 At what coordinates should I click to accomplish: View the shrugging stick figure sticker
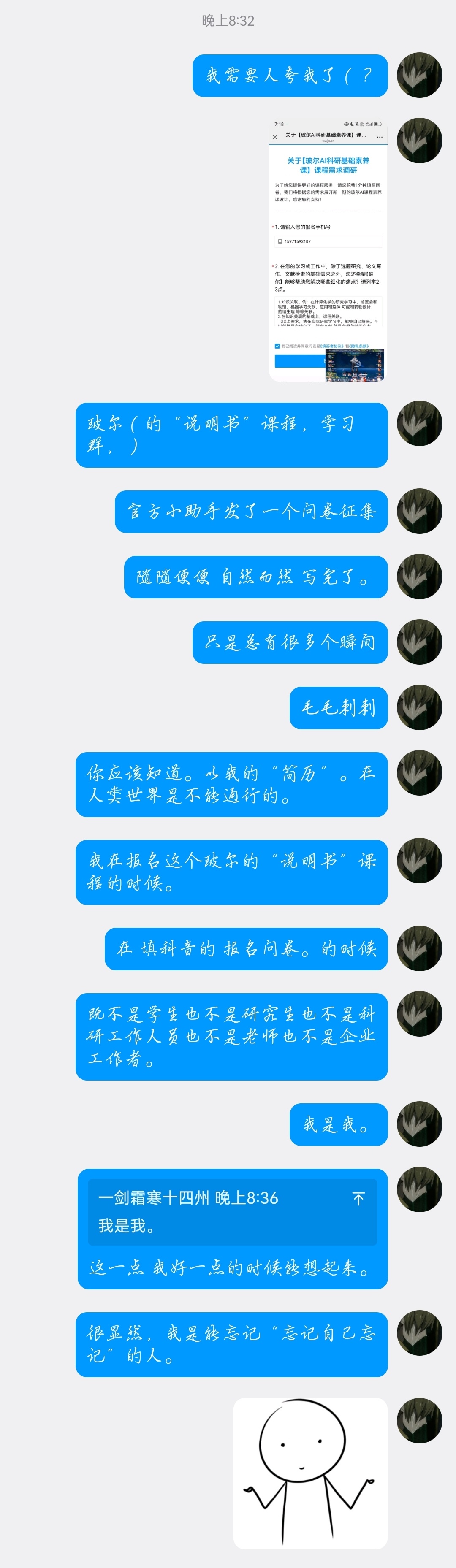coord(310,1473)
